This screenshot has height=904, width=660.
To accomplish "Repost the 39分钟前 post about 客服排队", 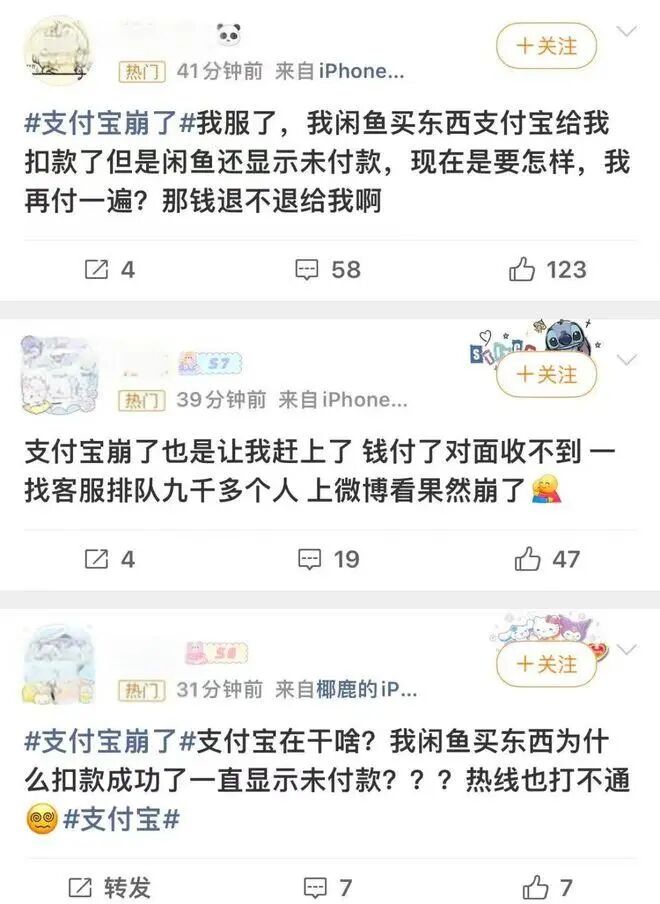I will pos(109,558).
